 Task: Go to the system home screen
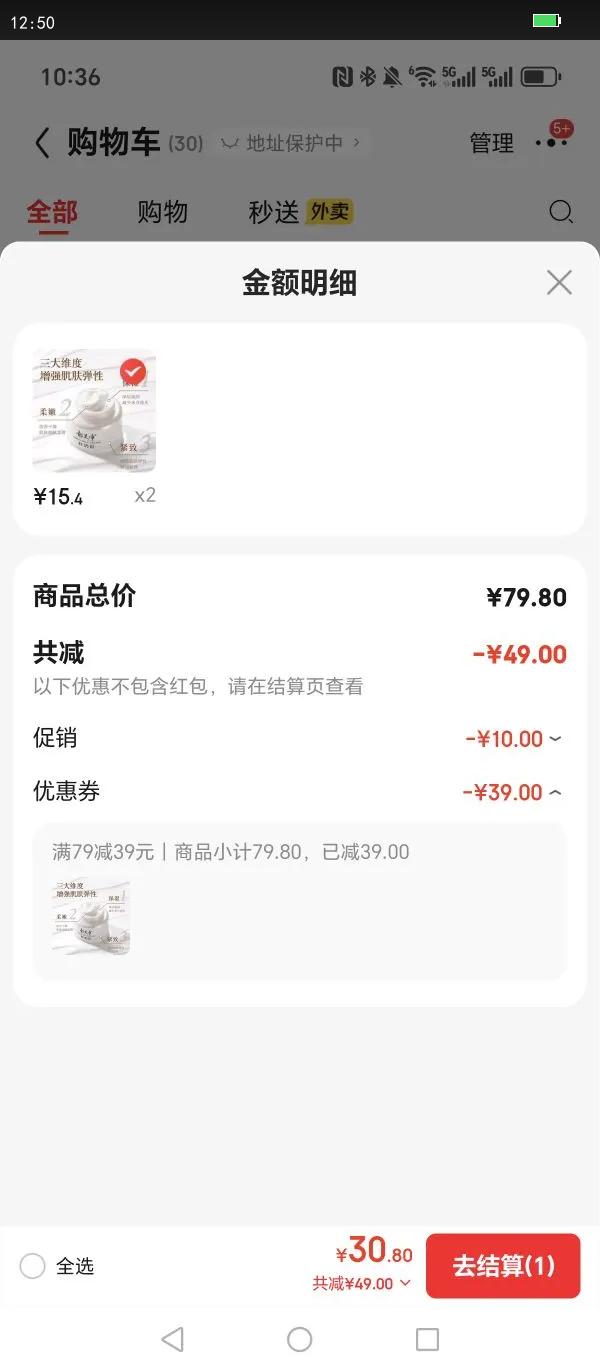[299, 1339]
